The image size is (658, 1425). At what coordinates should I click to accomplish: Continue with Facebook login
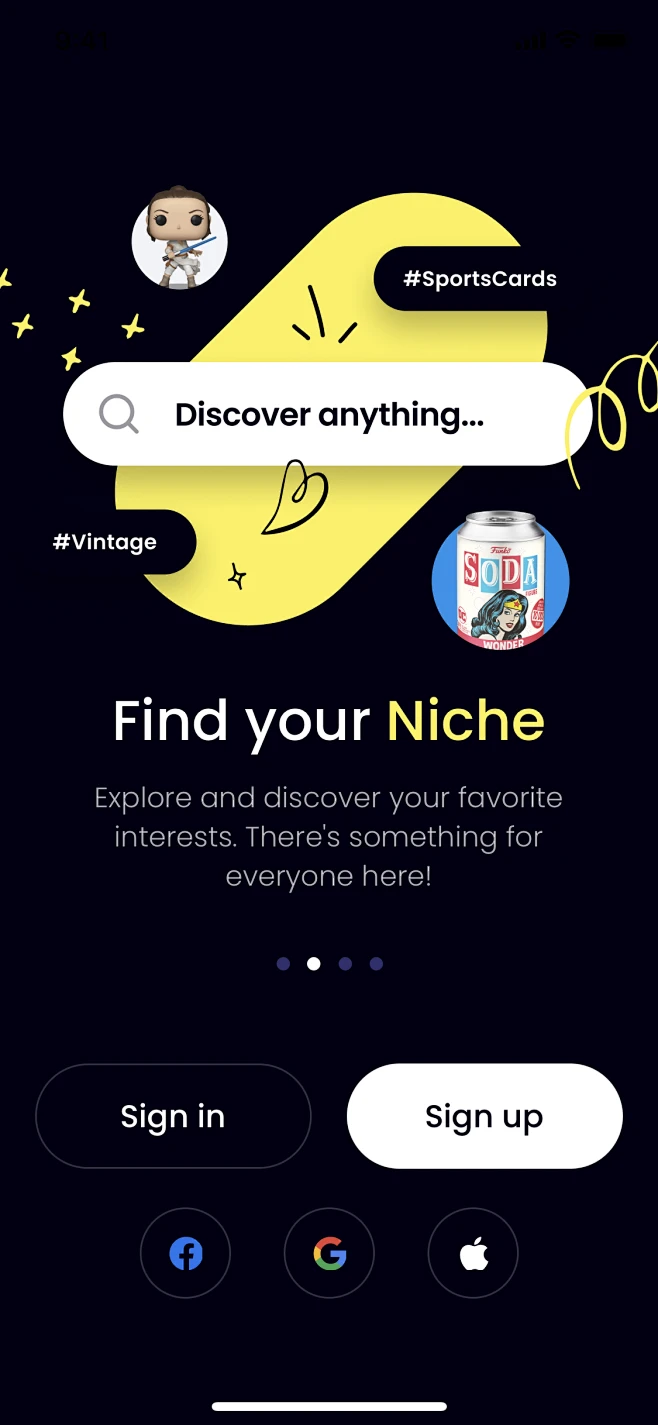[x=185, y=1253]
